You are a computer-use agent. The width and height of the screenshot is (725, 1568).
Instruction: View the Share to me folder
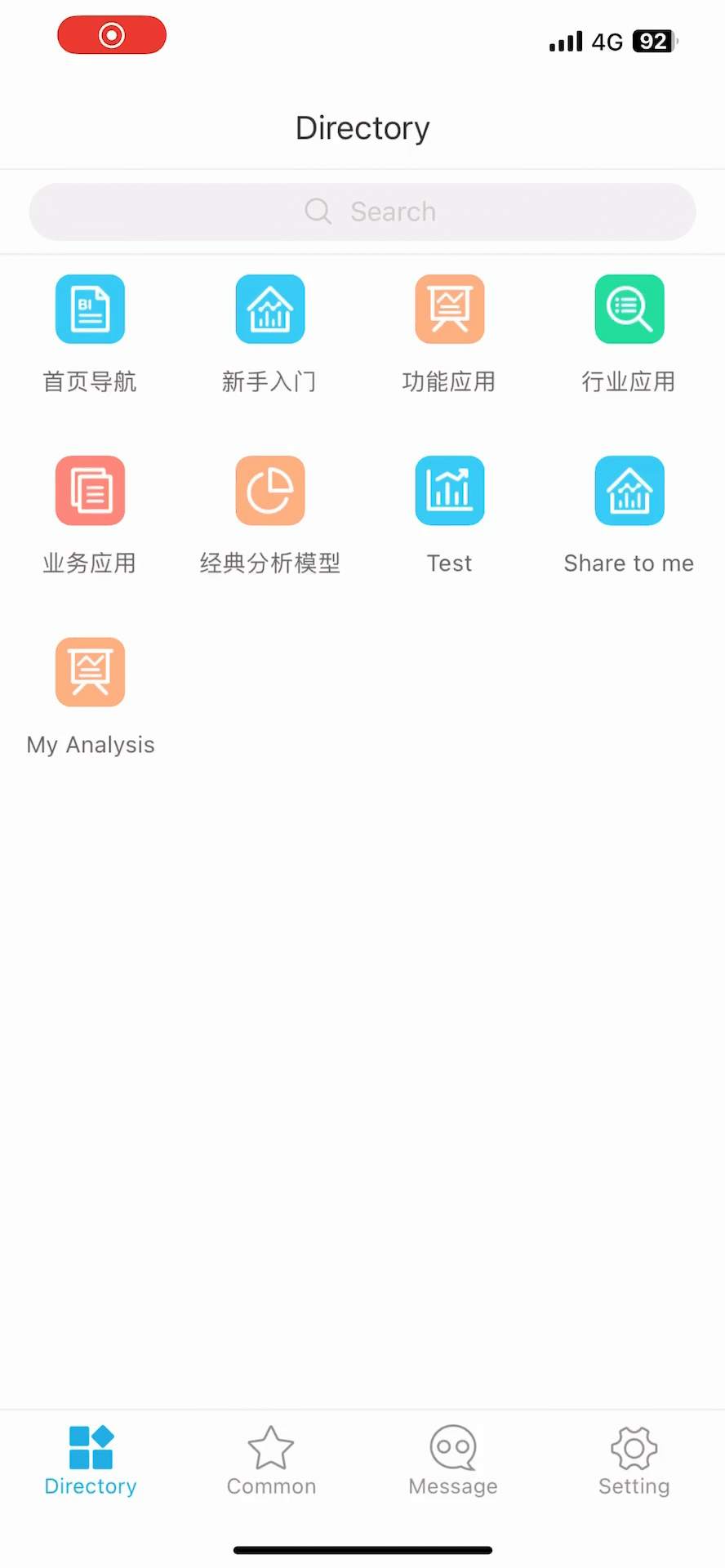[x=629, y=491]
